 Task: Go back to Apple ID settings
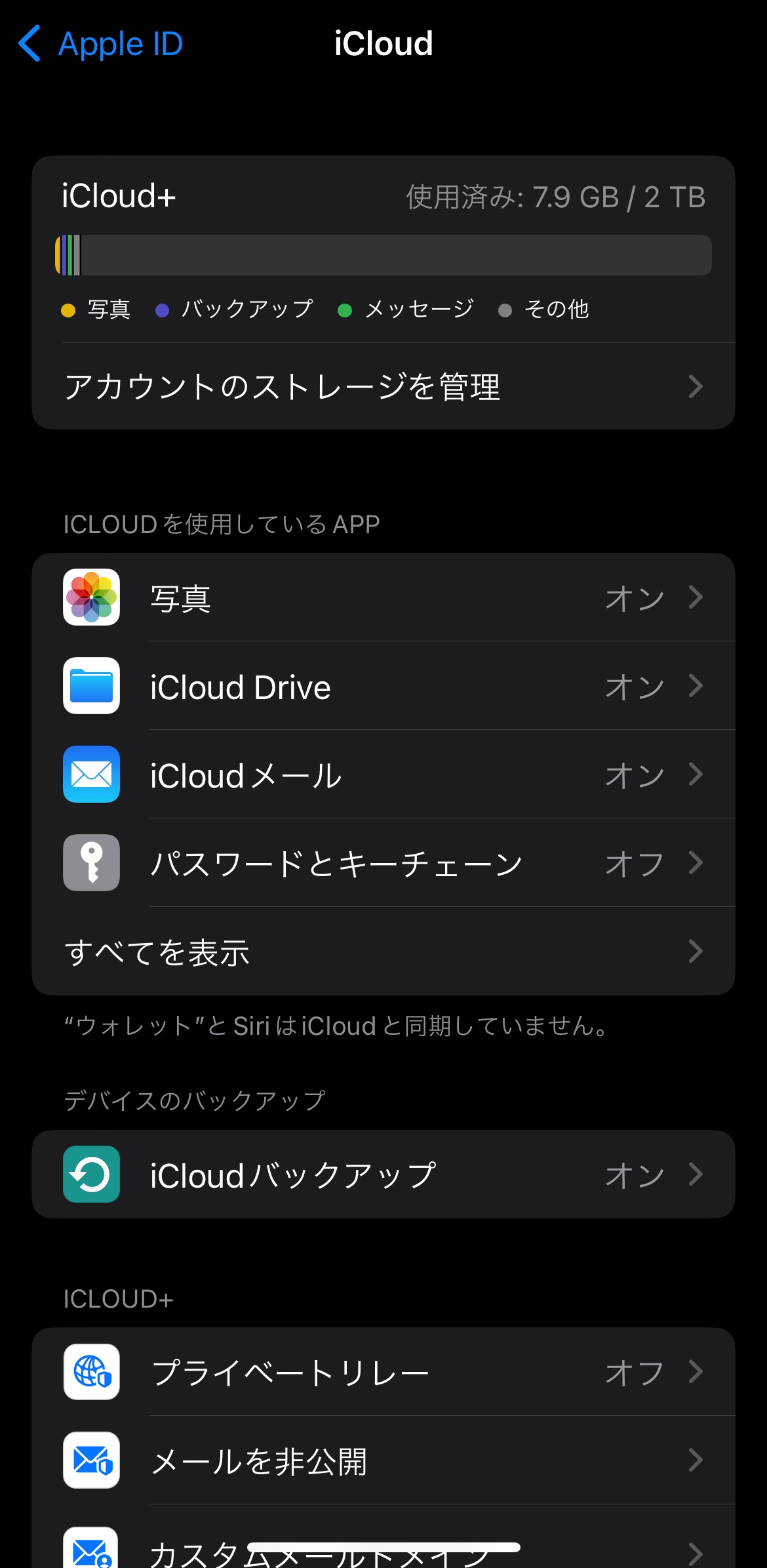tap(102, 44)
